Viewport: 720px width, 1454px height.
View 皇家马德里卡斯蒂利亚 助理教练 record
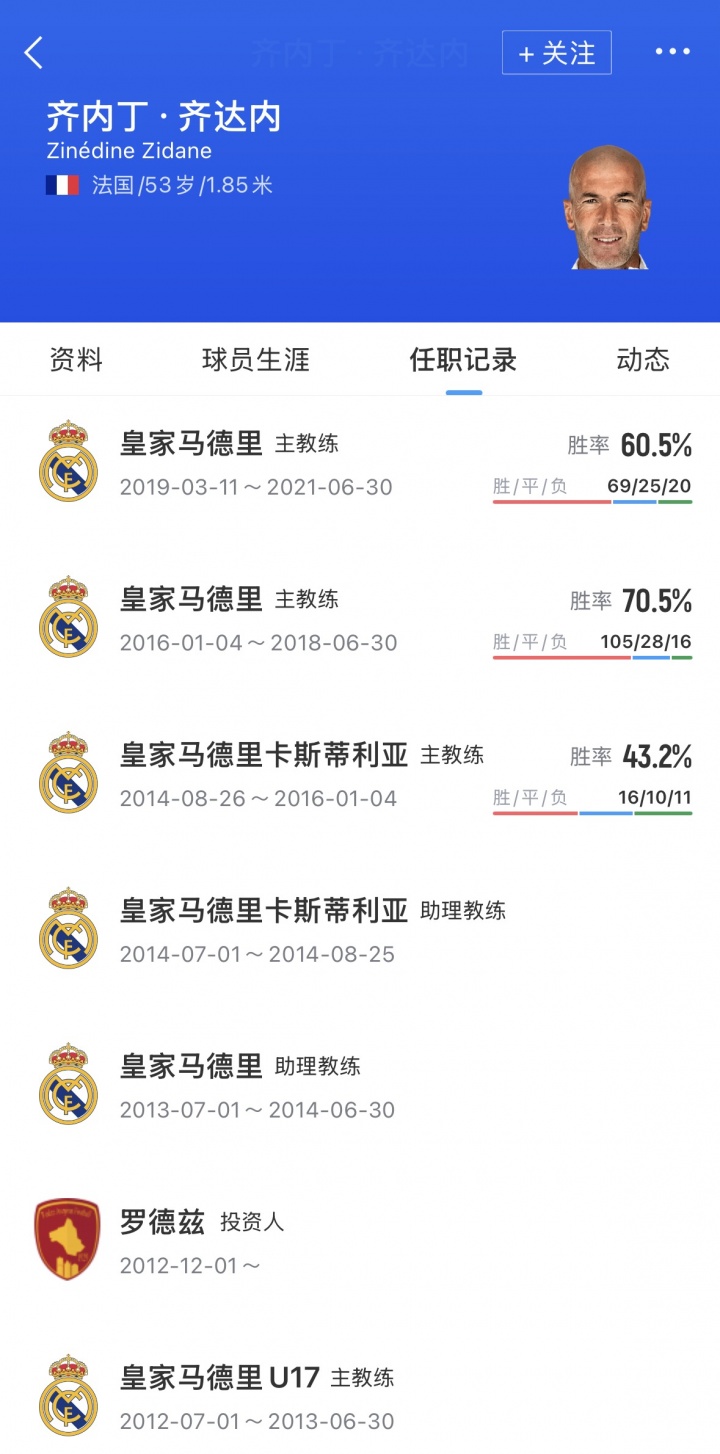pos(360,932)
